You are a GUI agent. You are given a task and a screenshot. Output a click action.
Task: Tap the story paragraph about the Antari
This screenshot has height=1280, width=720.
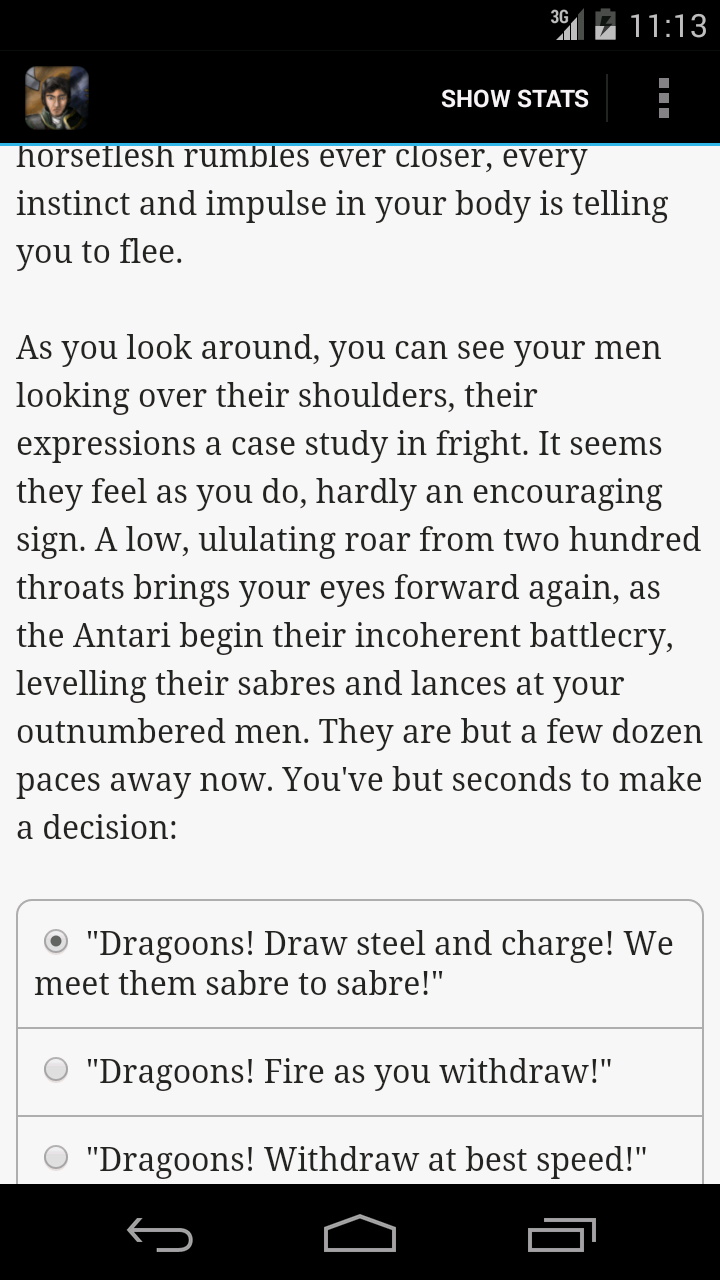click(x=360, y=587)
